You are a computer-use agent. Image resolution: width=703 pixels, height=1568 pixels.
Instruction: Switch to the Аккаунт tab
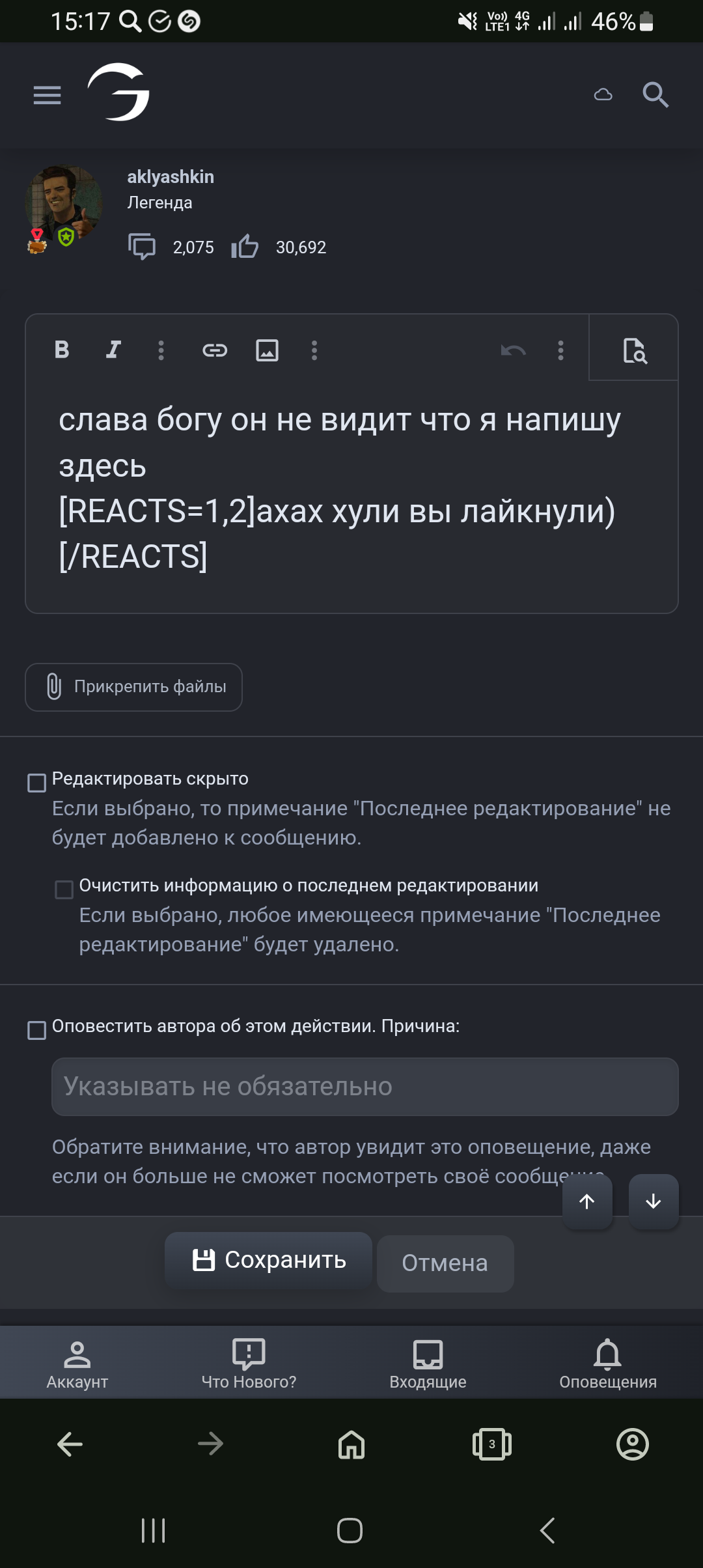click(x=77, y=1364)
